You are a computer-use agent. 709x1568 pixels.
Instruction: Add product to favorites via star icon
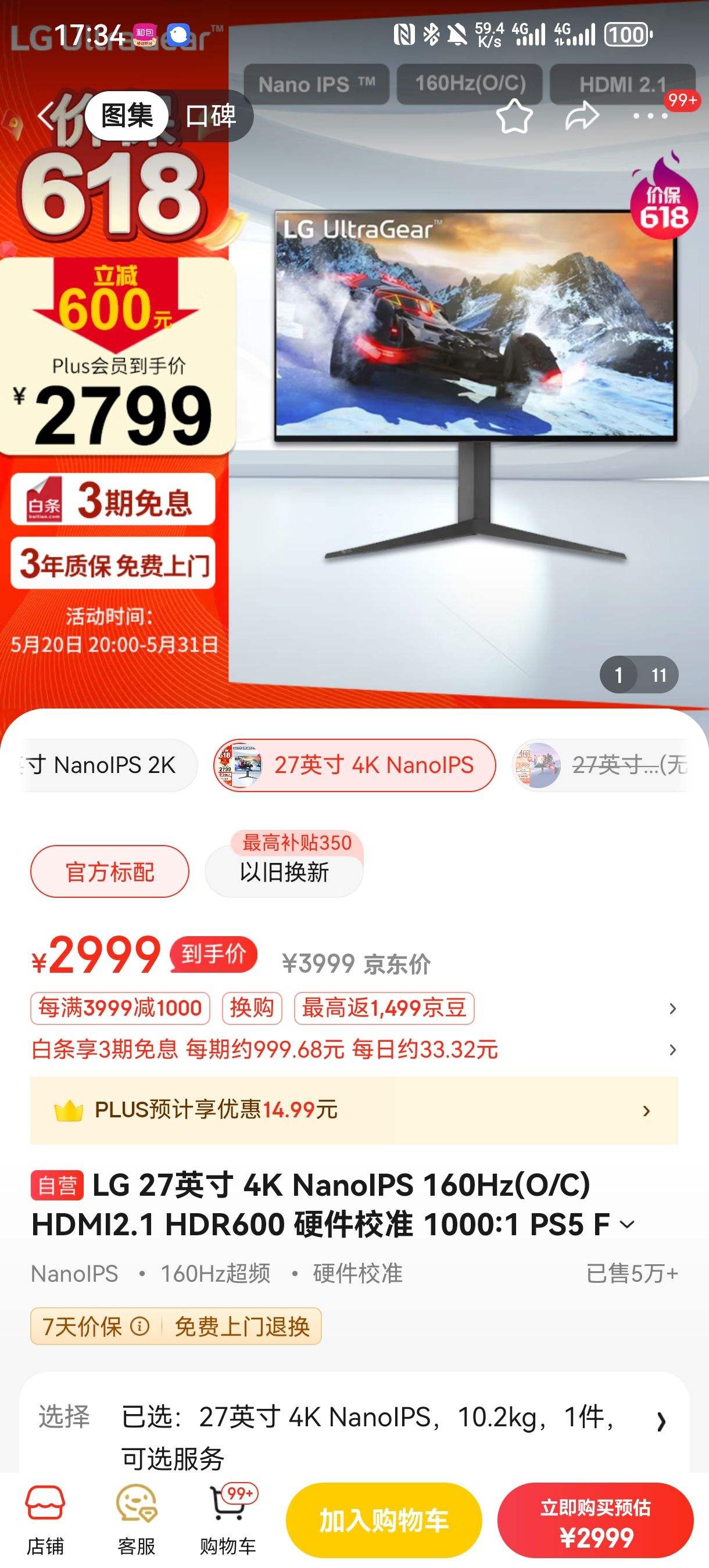[515, 116]
